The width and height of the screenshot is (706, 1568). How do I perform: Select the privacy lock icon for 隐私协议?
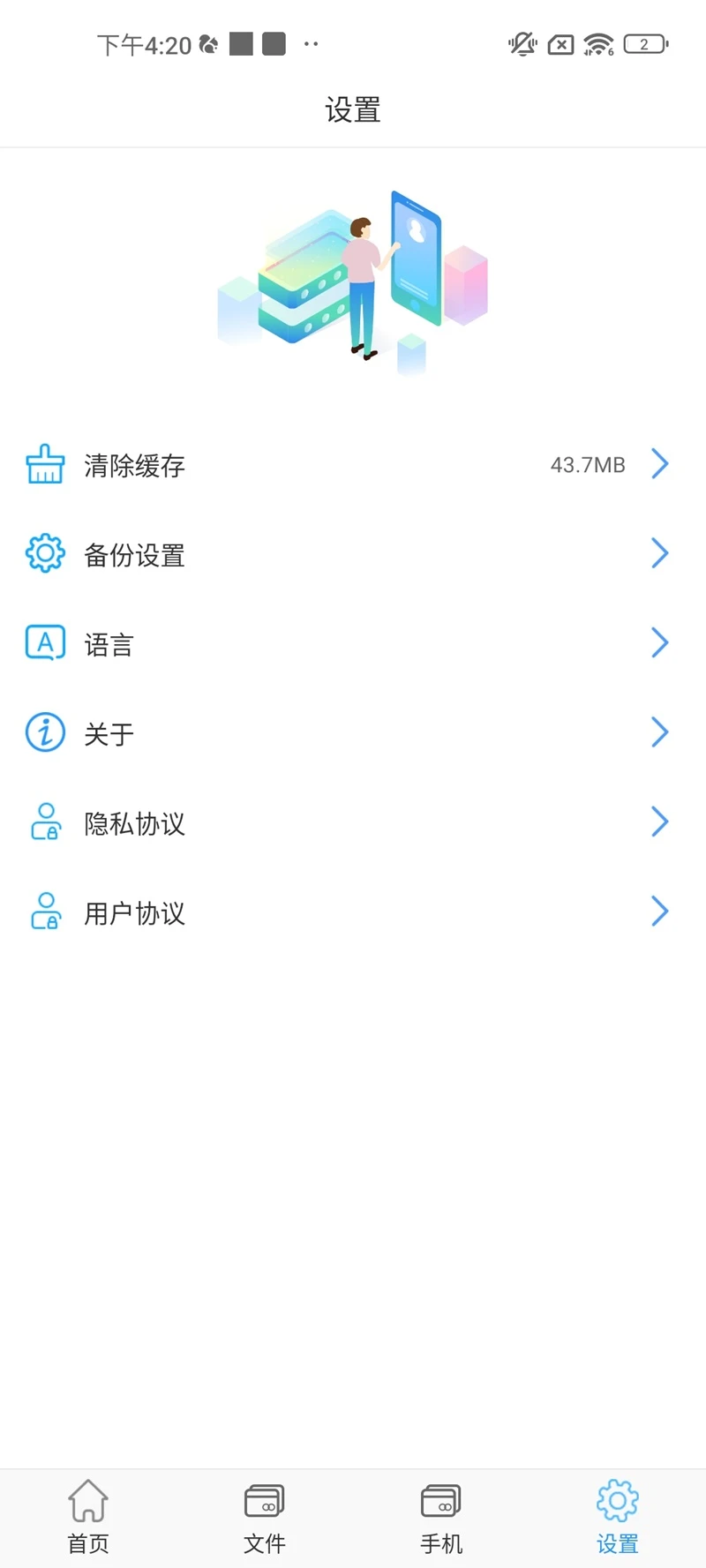tap(47, 822)
